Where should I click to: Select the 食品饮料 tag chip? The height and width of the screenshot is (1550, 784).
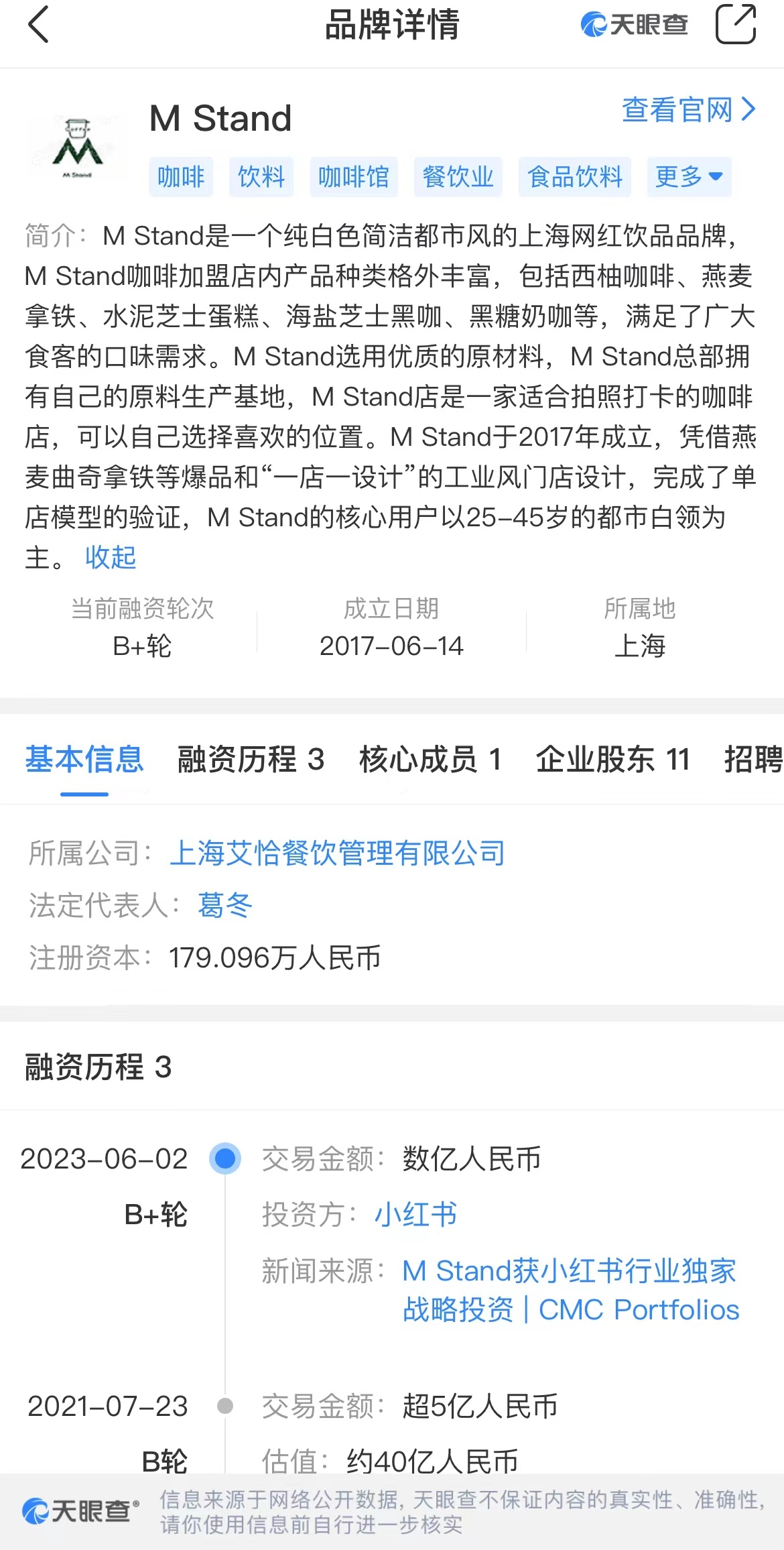coord(575,177)
